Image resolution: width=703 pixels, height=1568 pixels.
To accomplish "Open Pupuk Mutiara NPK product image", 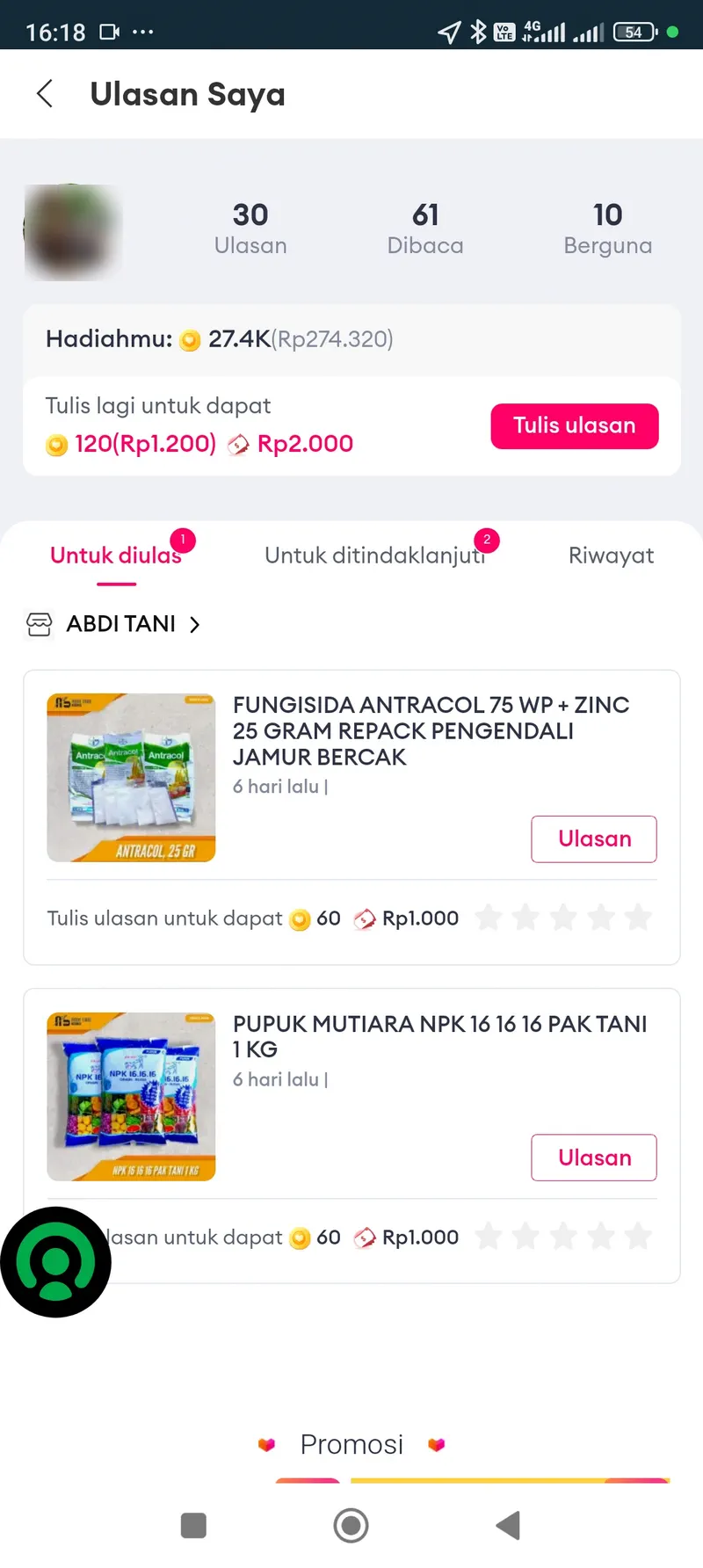I will pyautogui.click(x=131, y=1096).
